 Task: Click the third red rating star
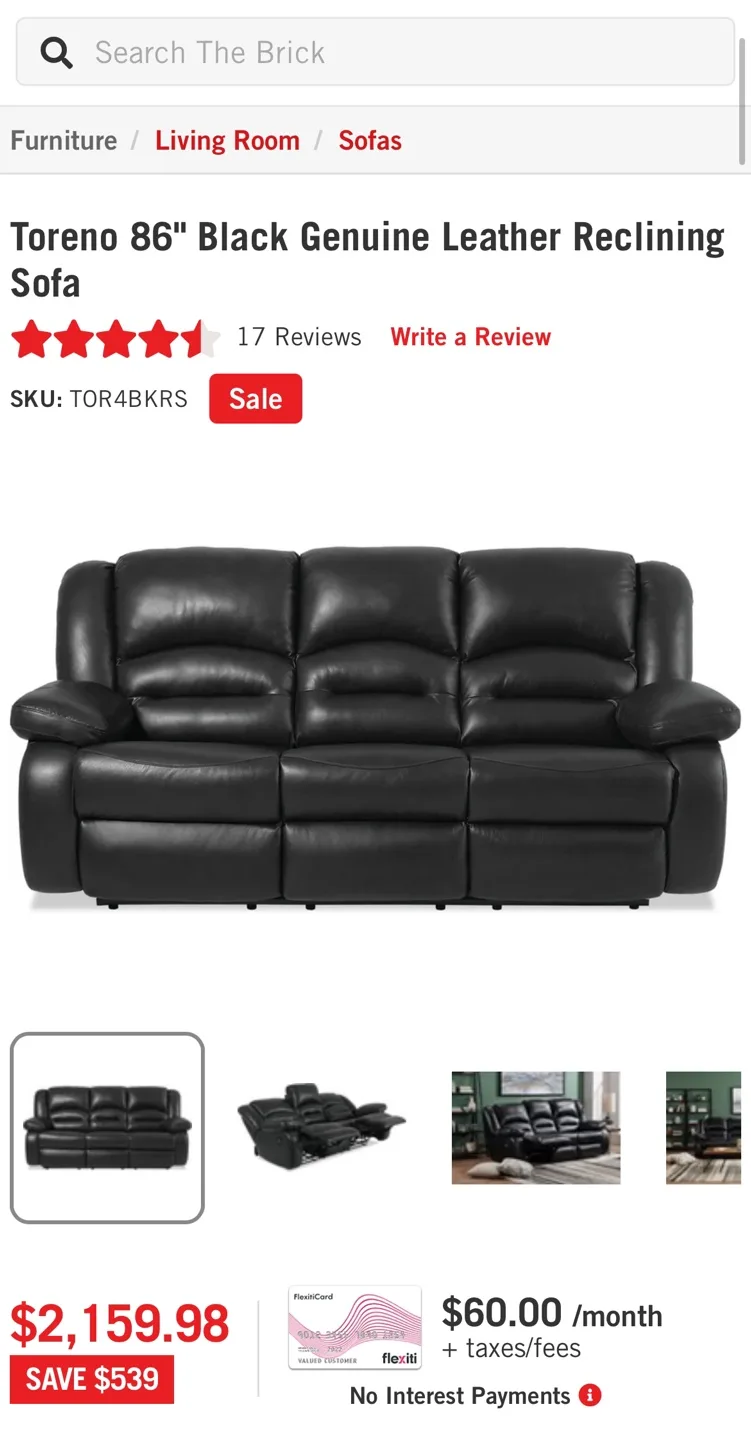pyautogui.click(x=113, y=338)
